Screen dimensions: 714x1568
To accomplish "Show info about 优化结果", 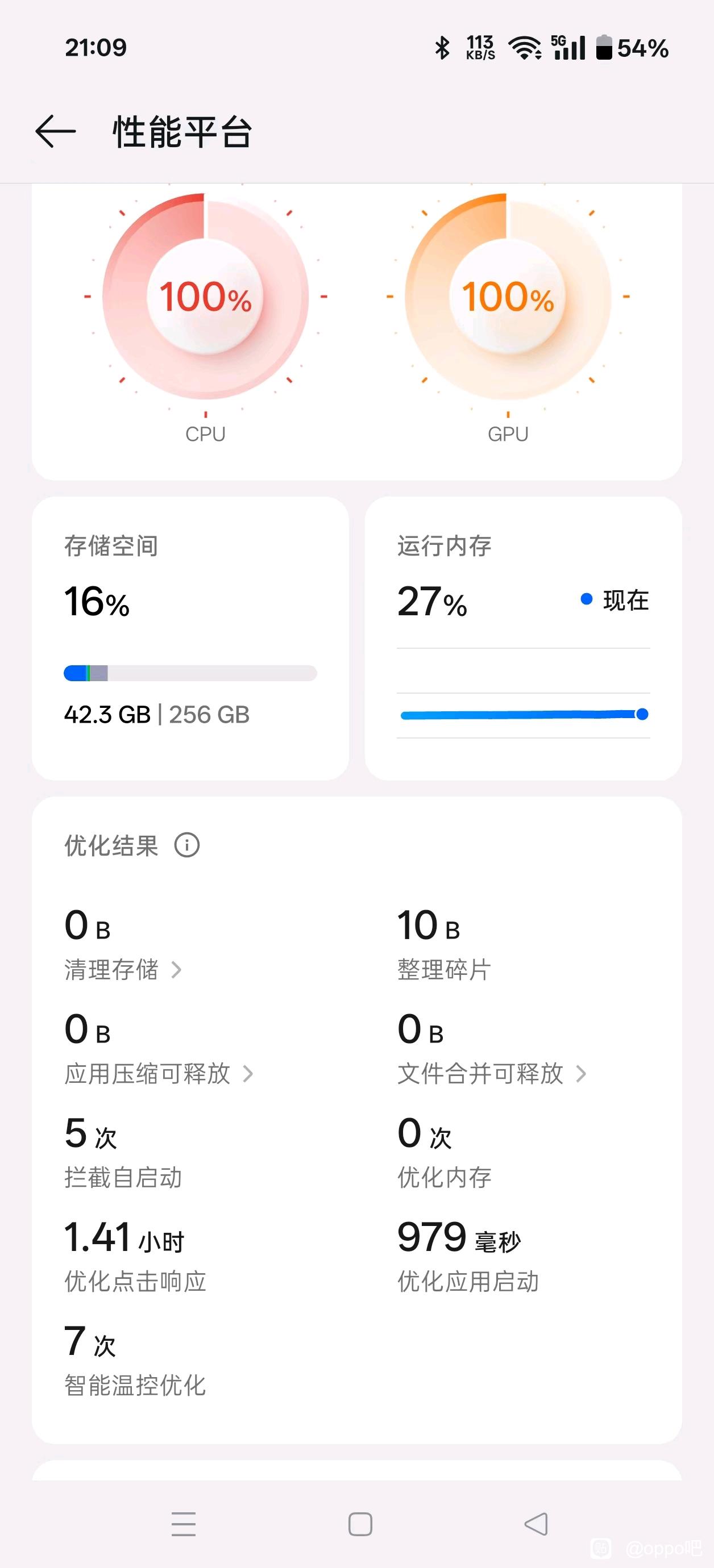I will tap(187, 845).
